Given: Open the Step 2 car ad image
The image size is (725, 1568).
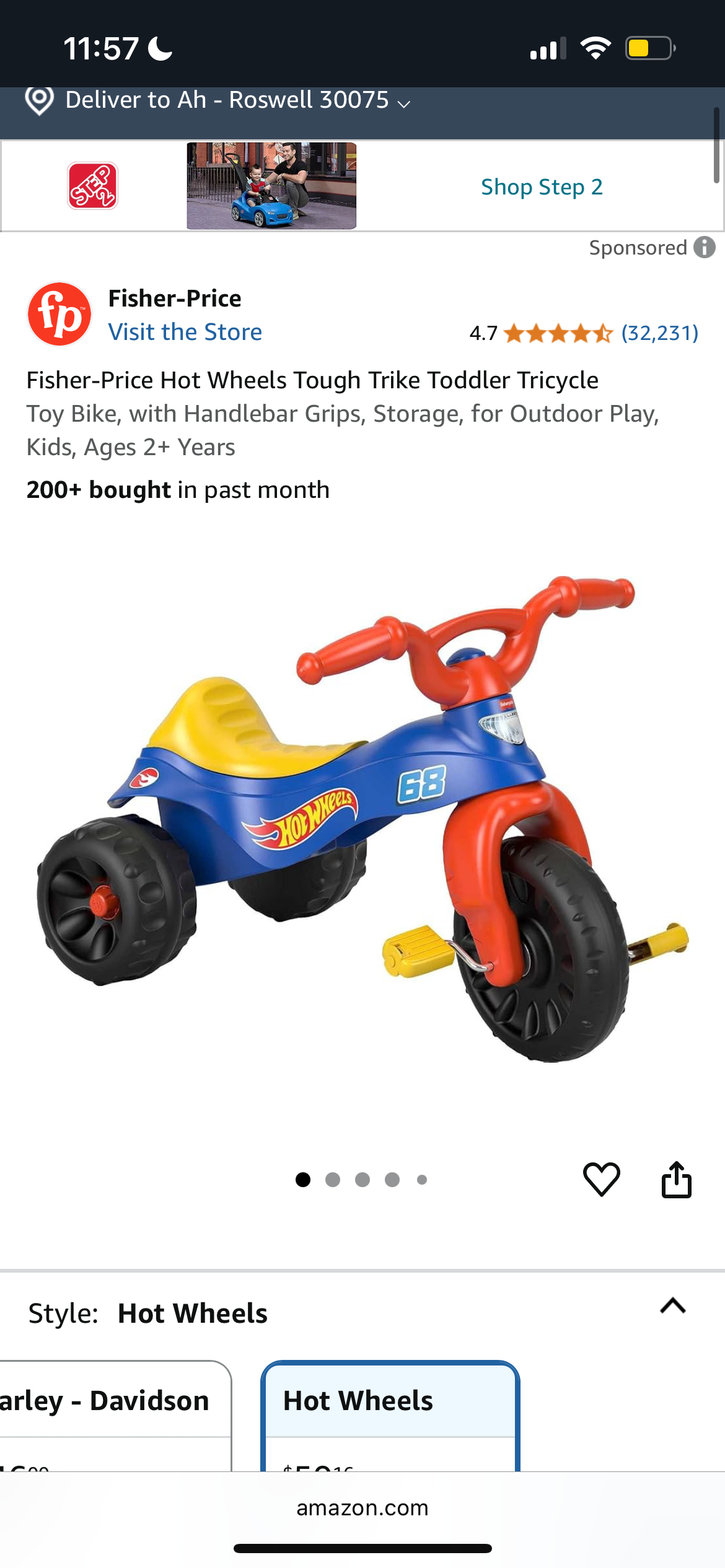Looking at the screenshot, I should point(271,186).
